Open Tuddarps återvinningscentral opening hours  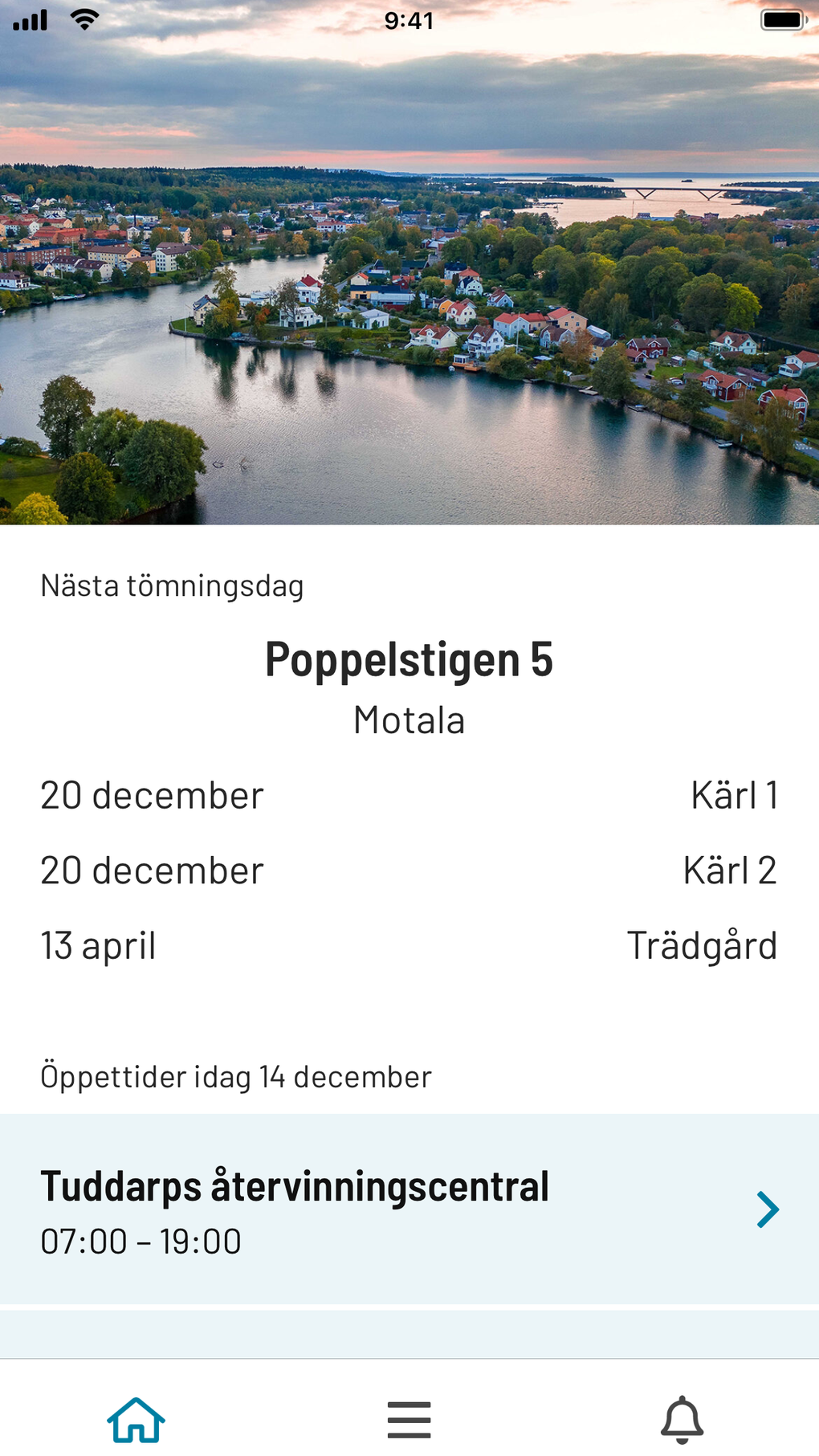[x=409, y=1209]
